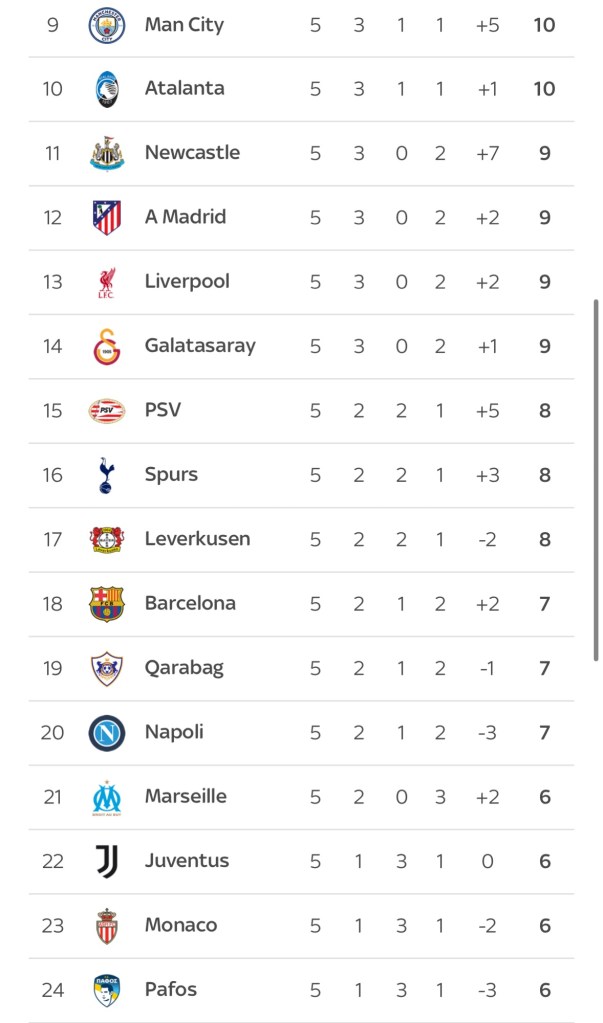Viewport: 603px width, 1023px height.
Task: View the PSV team page
Action: point(163,410)
